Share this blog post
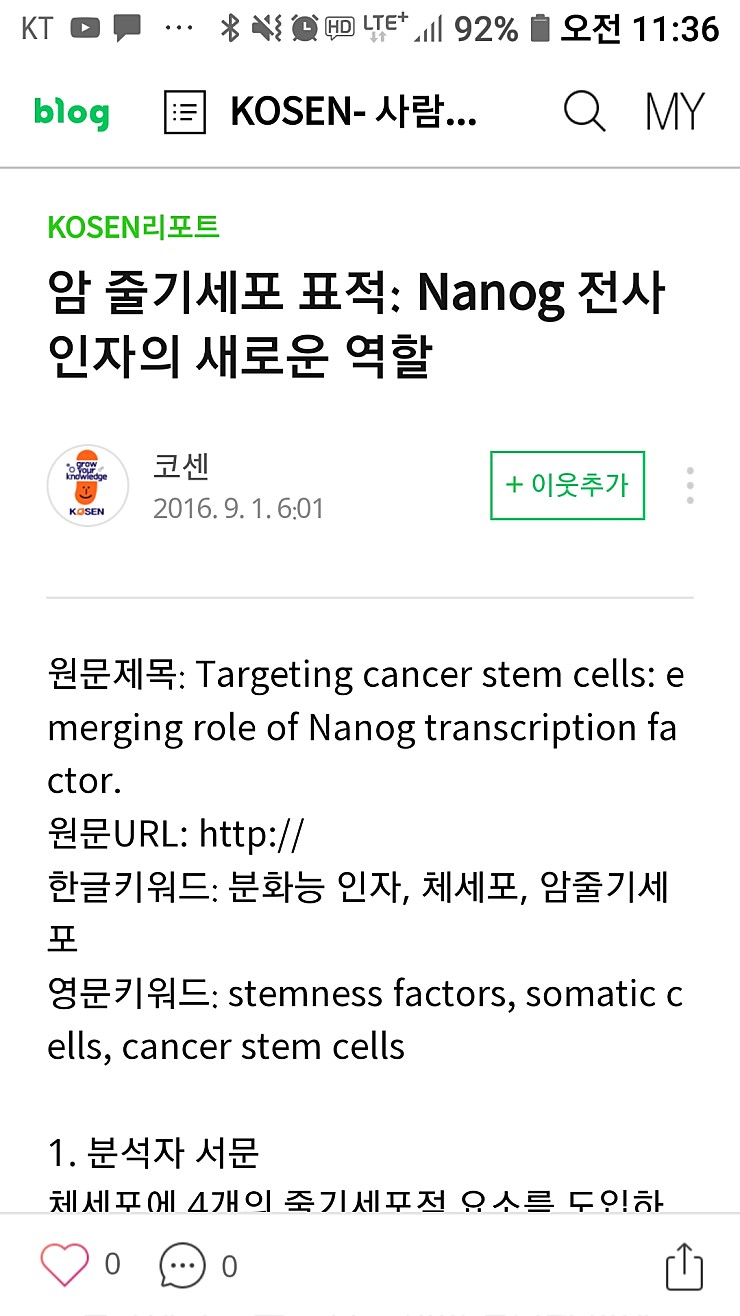Screen dimensions: 740x1316 coord(684,1266)
